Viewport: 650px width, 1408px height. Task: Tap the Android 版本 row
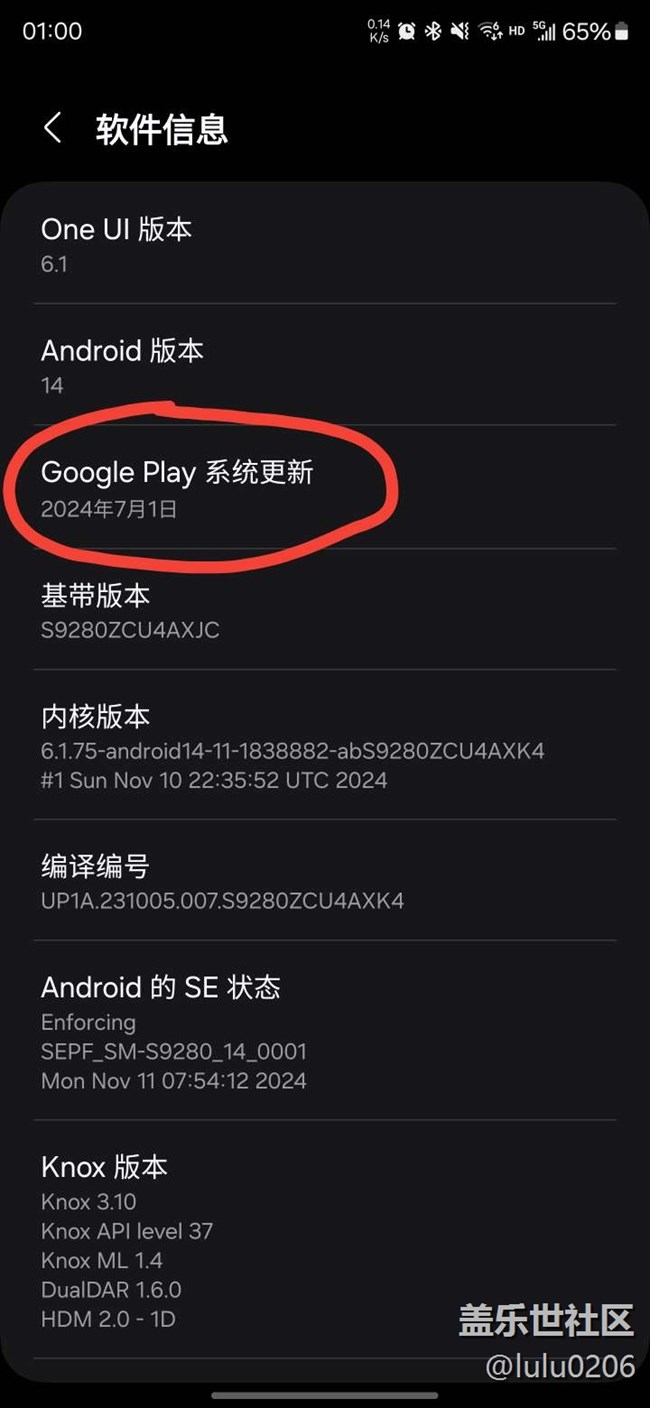click(x=325, y=365)
